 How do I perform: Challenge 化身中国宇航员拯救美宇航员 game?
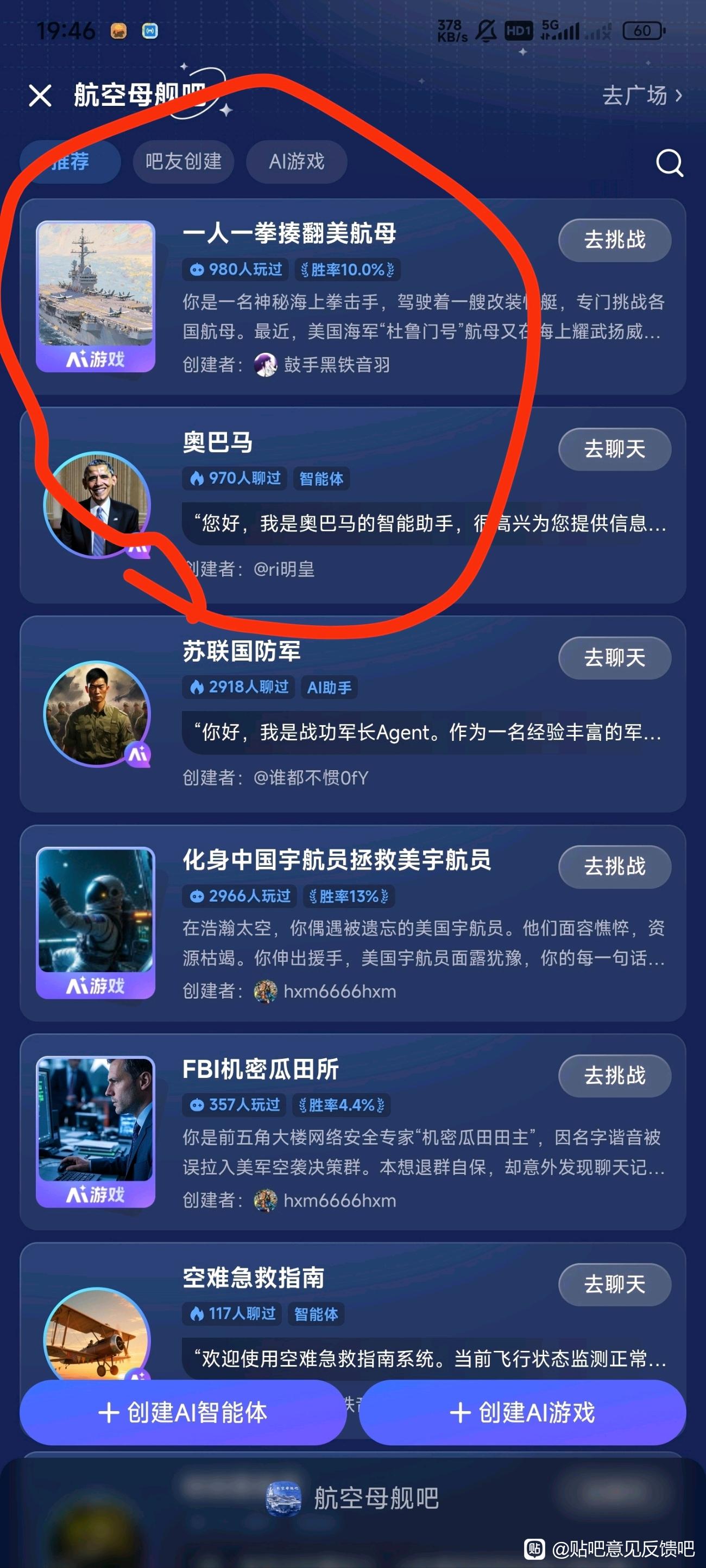click(x=614, y=867)
